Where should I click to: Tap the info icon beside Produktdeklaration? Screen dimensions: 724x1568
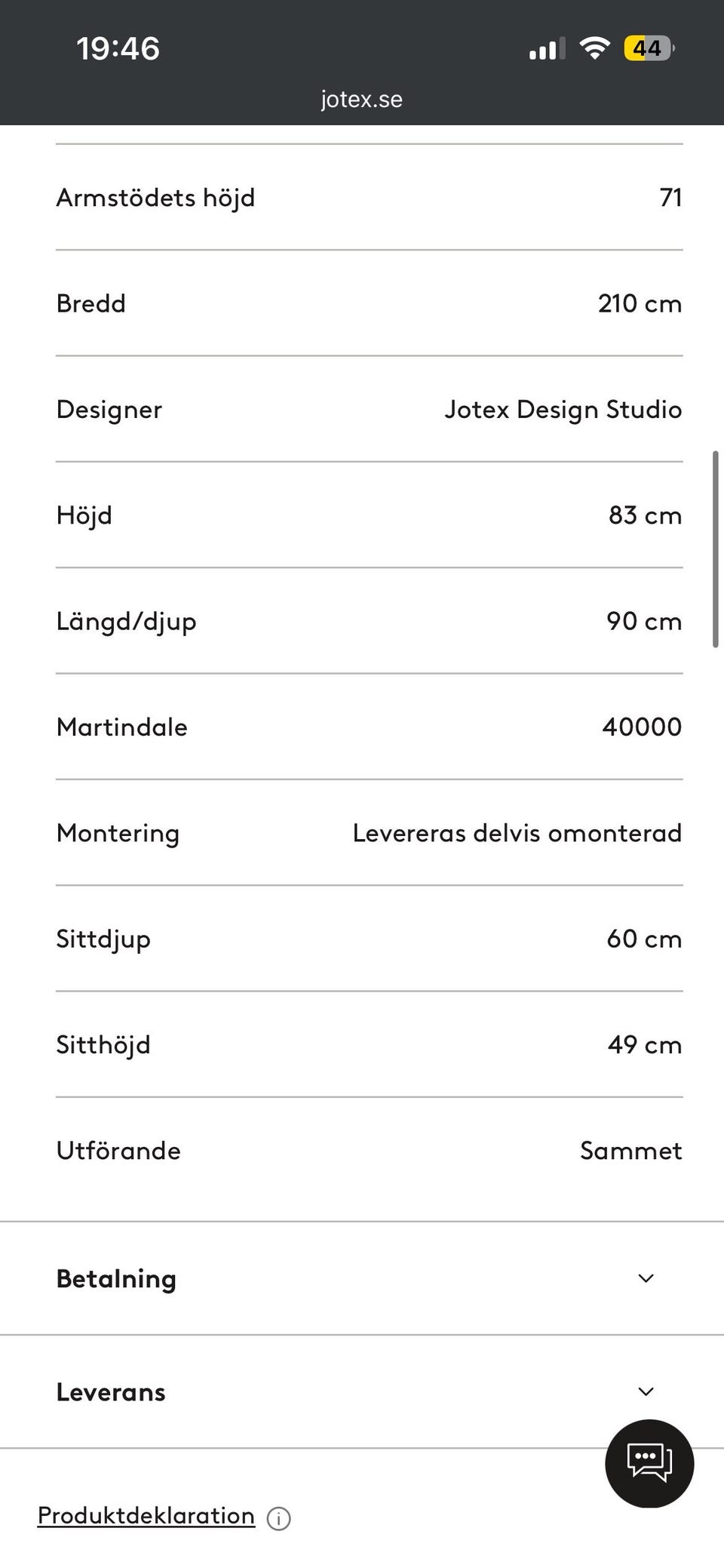pyautogui.click(x=279, y=1518)
